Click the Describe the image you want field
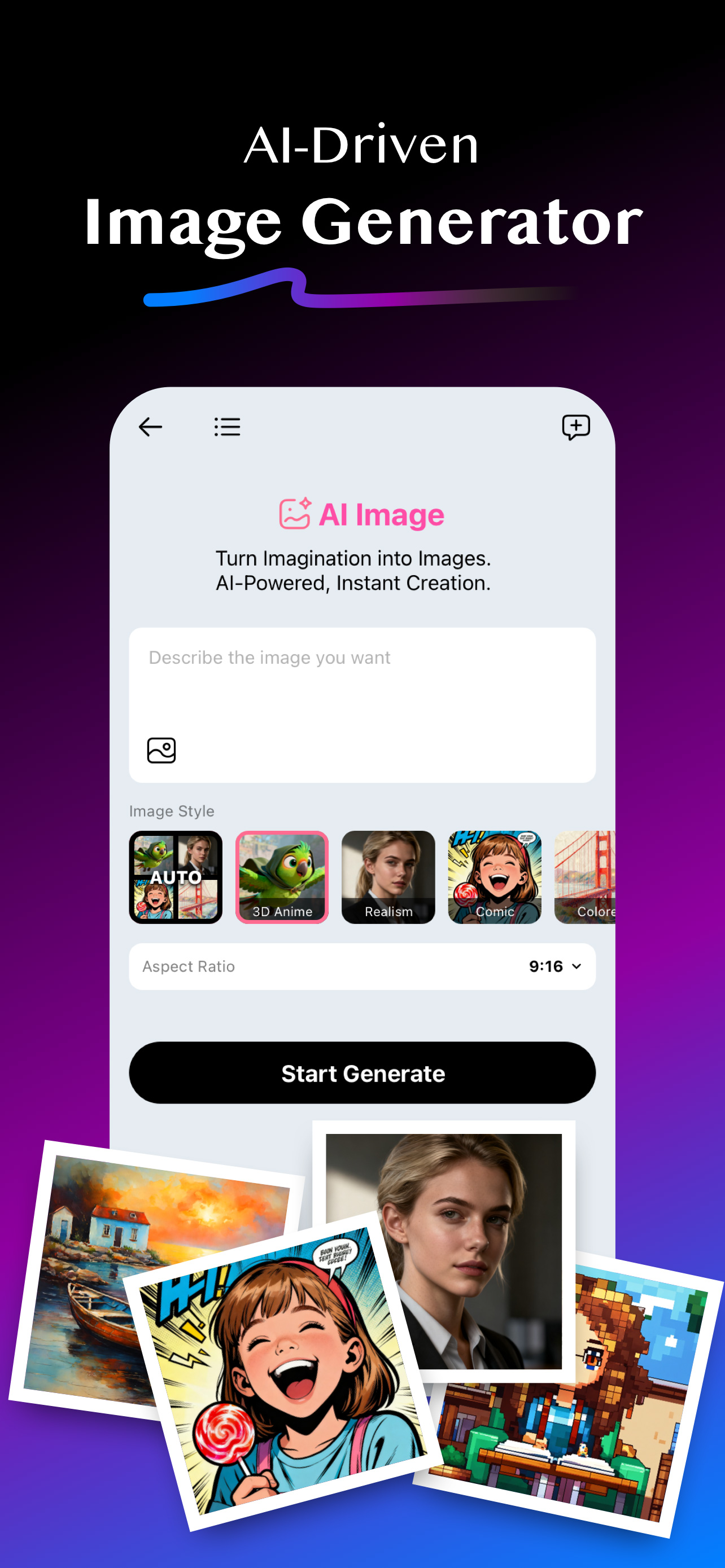 pyautogui.click(x=362, y=658)
